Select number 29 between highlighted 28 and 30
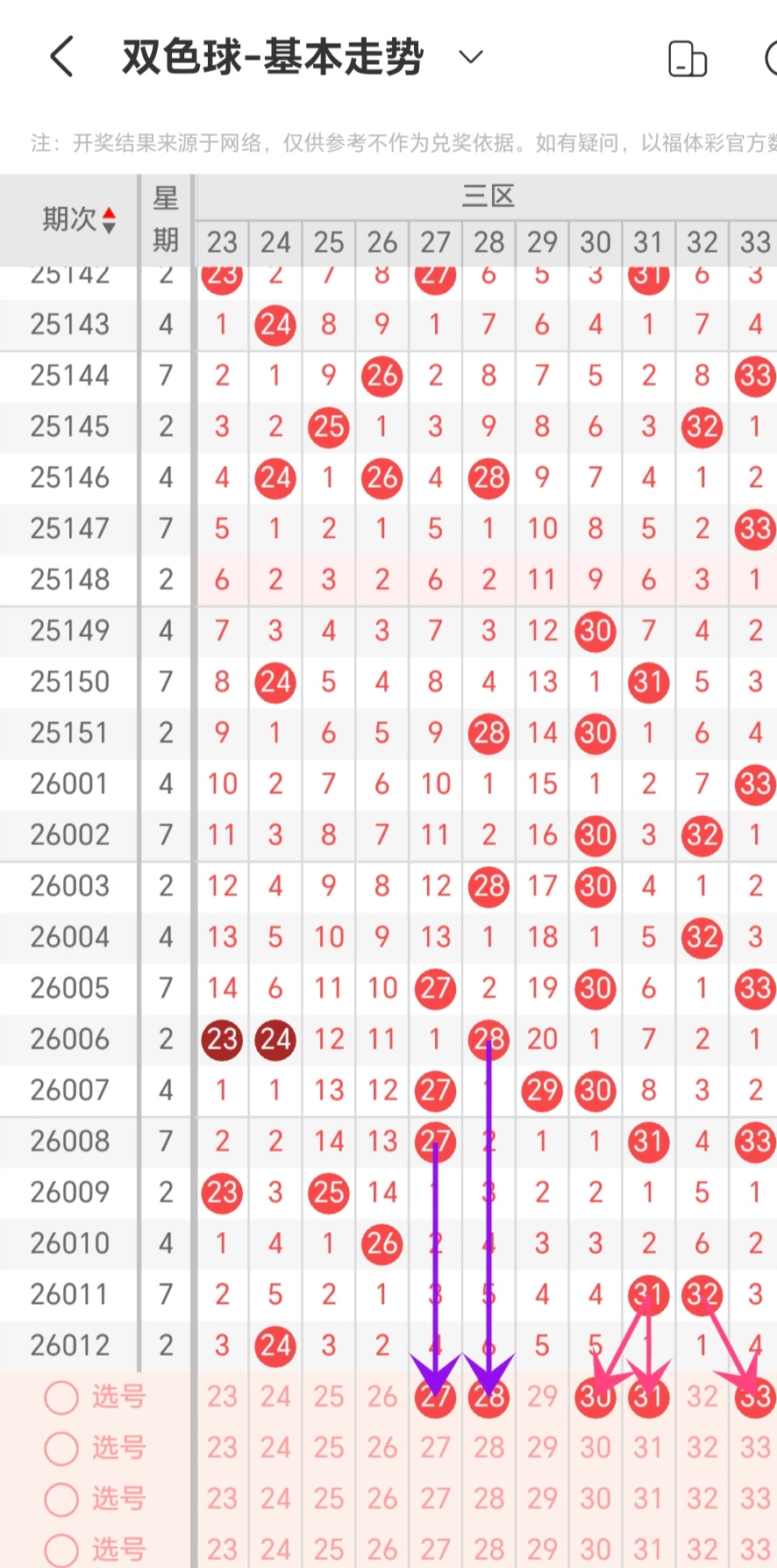 pos(542,1396)
